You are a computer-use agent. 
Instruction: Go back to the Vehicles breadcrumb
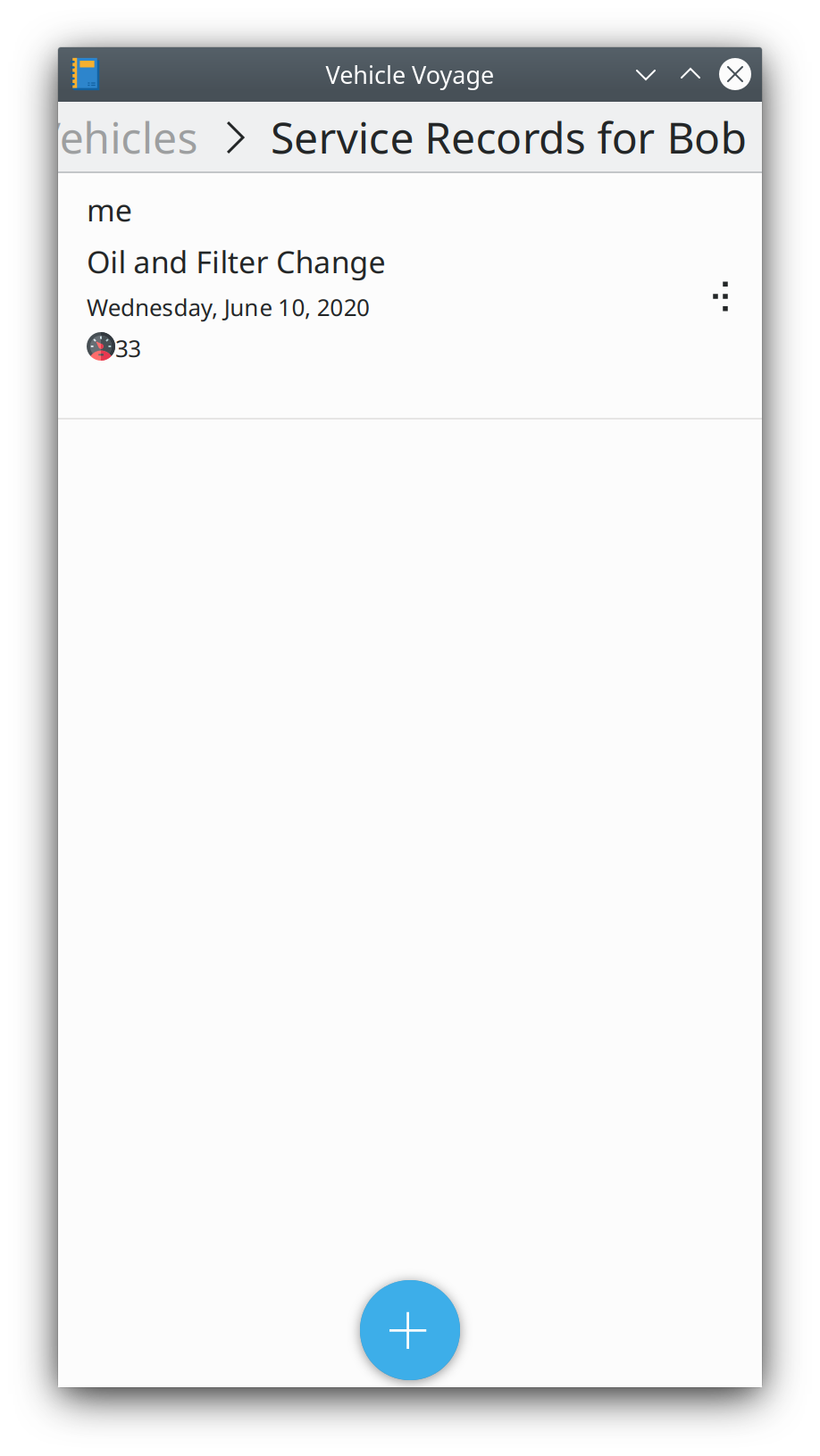click(x=129, y=139)
